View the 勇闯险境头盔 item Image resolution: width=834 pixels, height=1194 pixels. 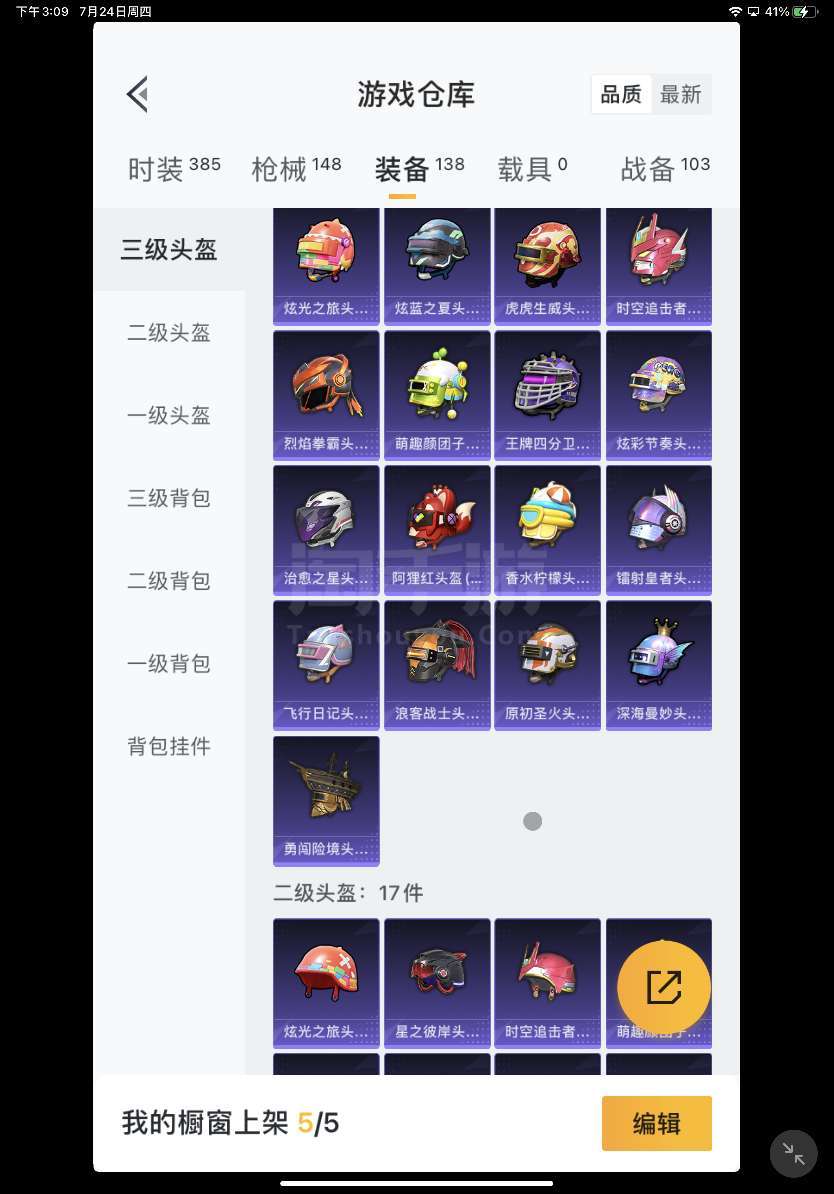coord(326,800)
